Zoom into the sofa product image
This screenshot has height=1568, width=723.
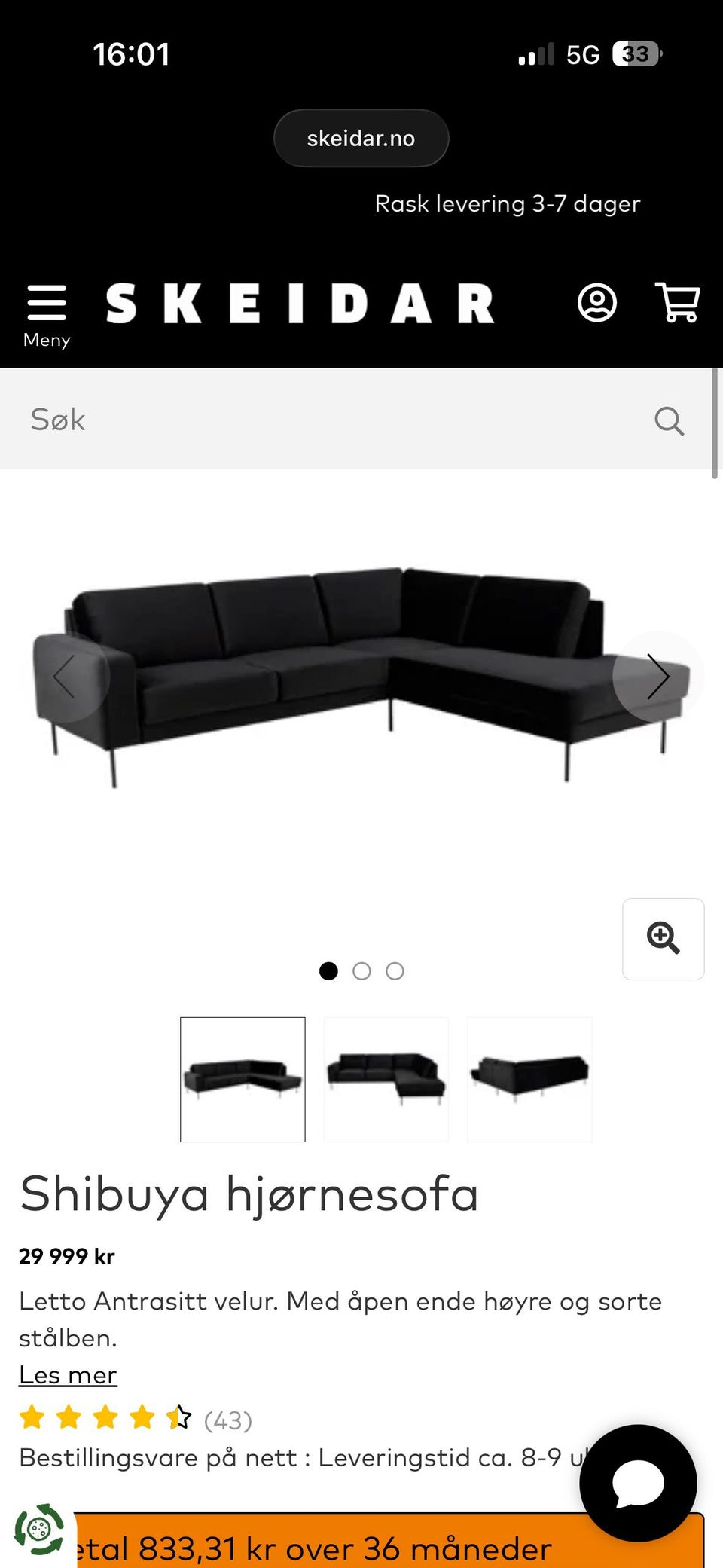663,939
